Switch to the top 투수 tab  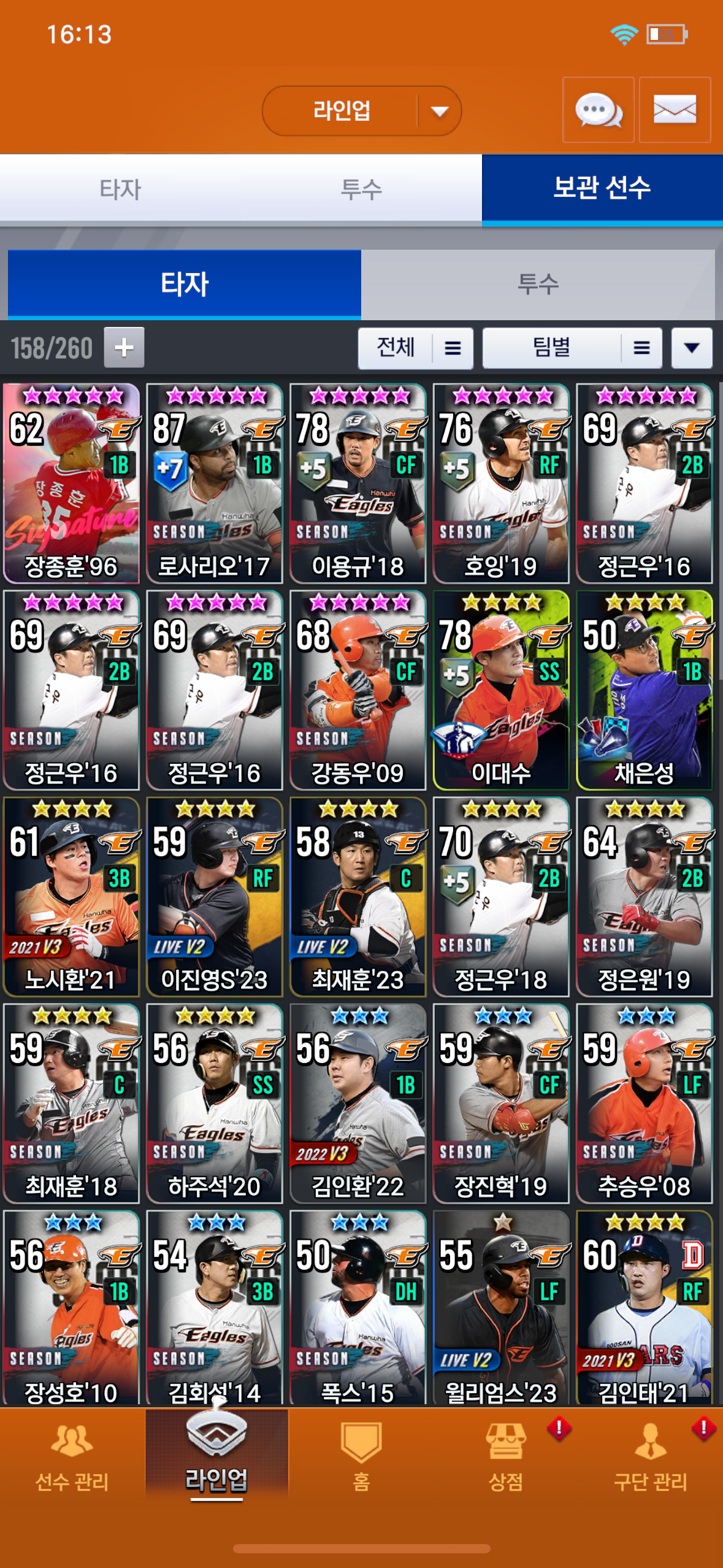361,188
